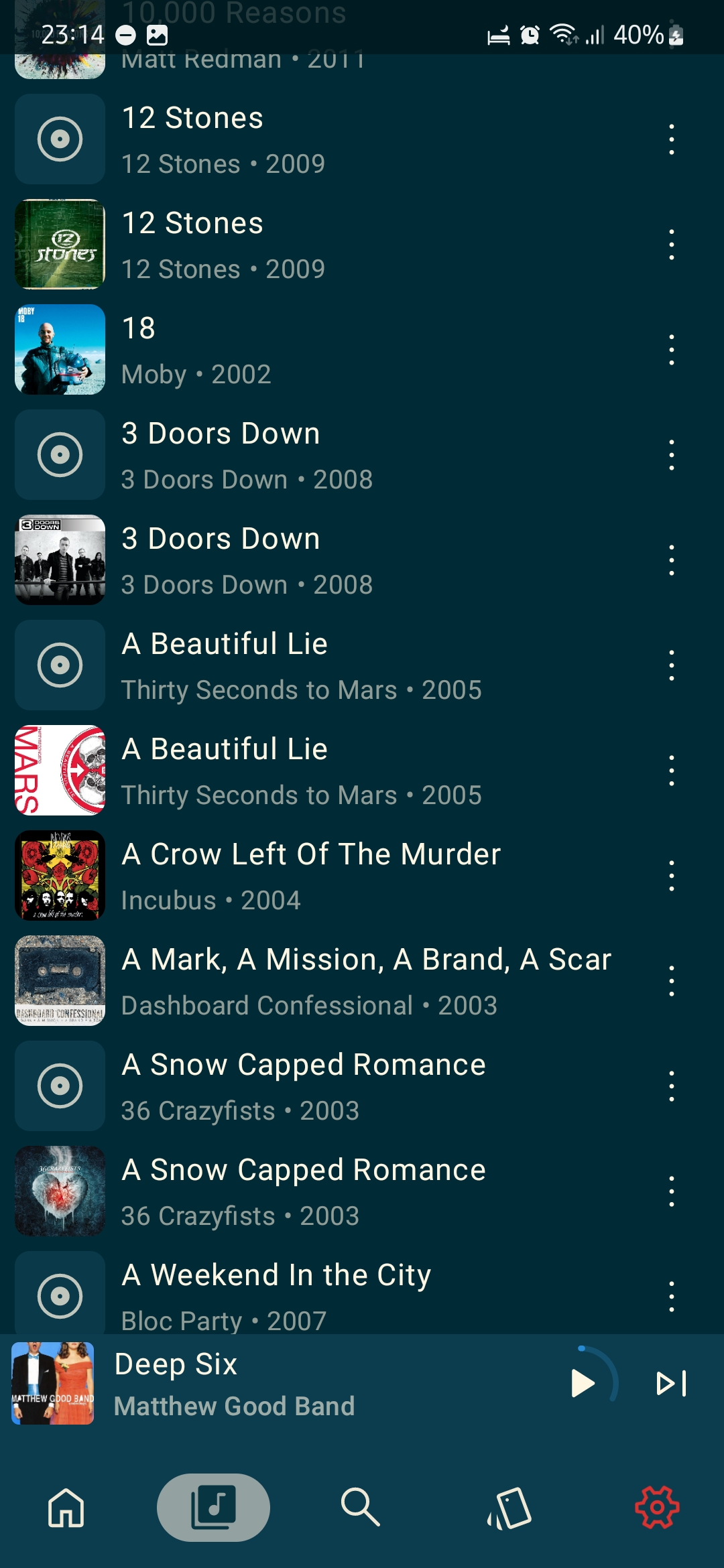Open options for the Dashboard Confessional album
The width and height of the screenshot is (724, 1568).
point(671,980)
